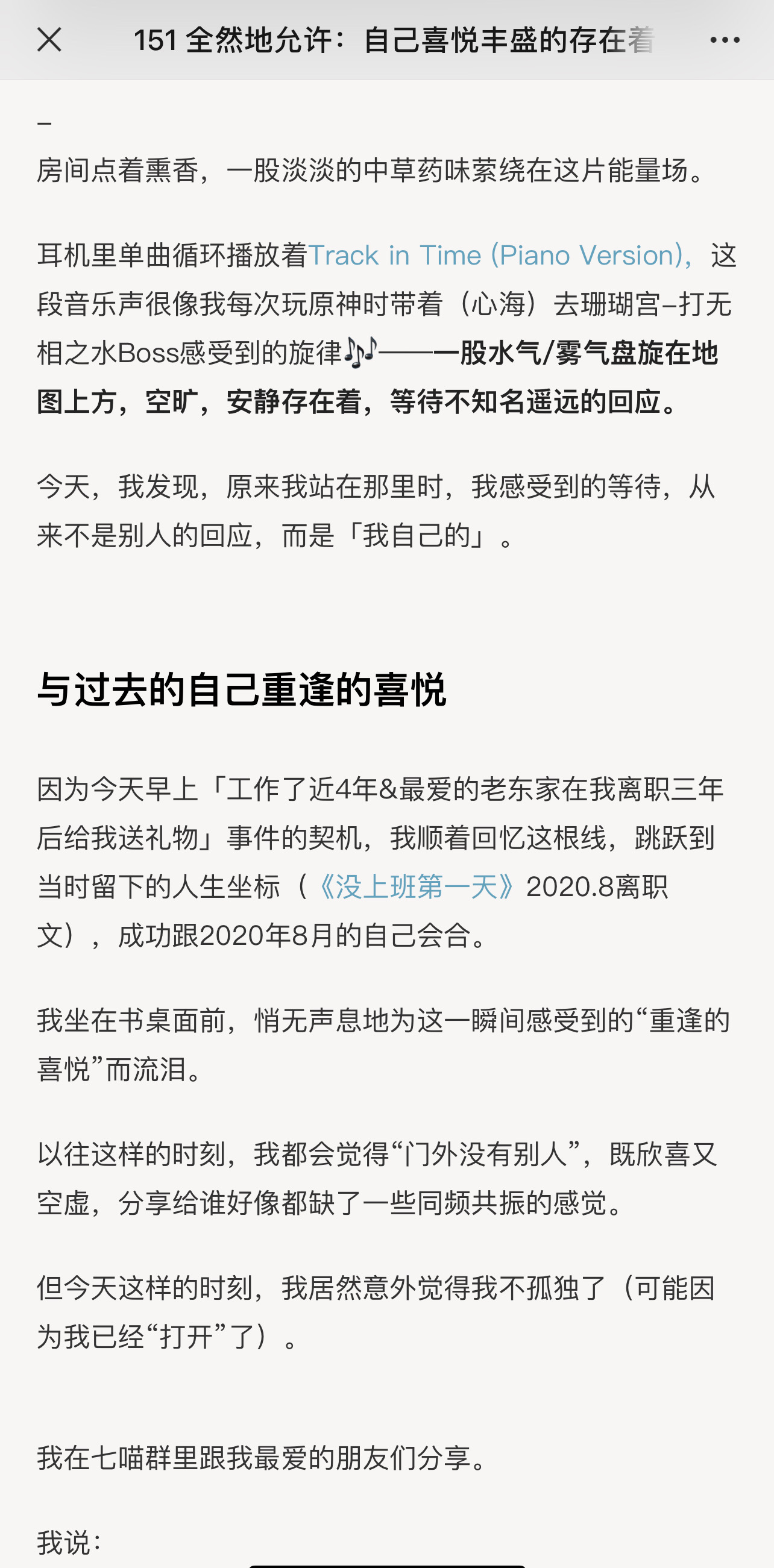Open the 《没上班第一天》 article link
This screenshot has width=774, height=1568.
(418, 887)
